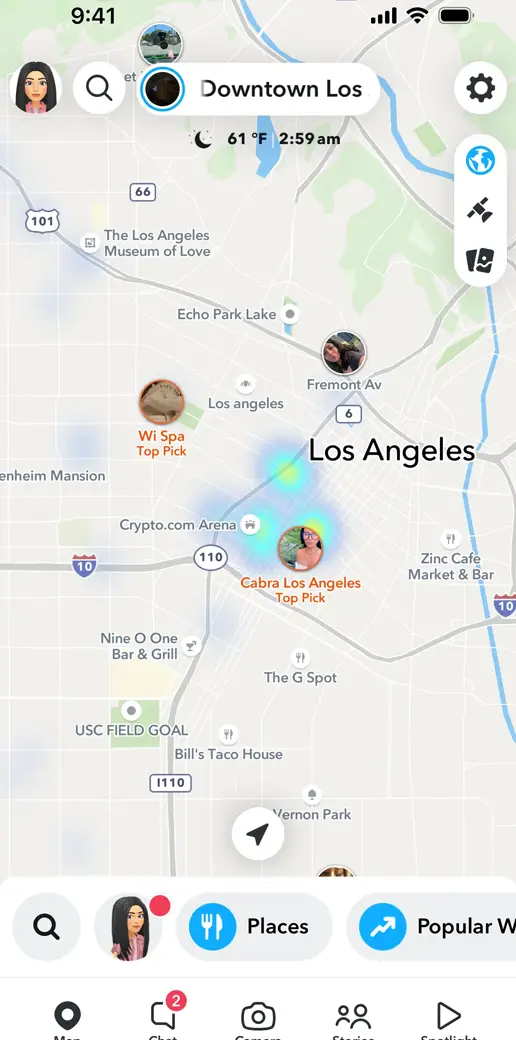
Task: Select the Popular chip
Action: 431,927
